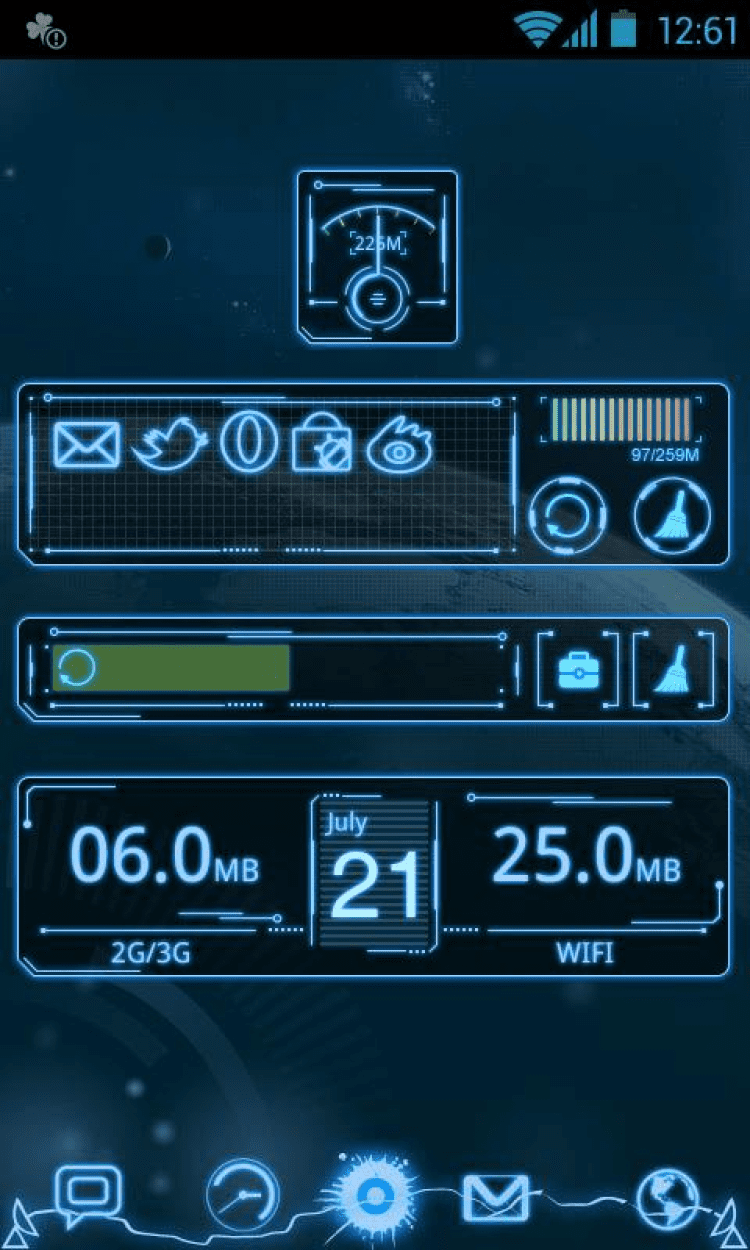Tap the refresh icon on the green bar
This screenshot has height=1250, width=750.
pos(77,667)
